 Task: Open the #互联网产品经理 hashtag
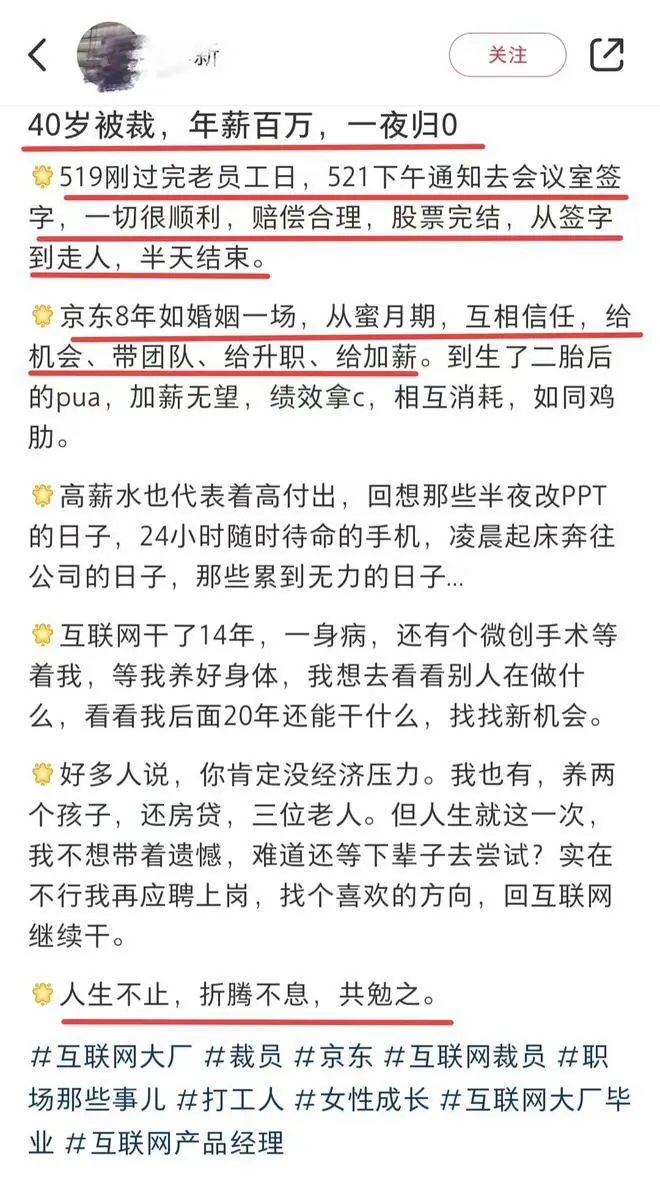click(174, 1142)
